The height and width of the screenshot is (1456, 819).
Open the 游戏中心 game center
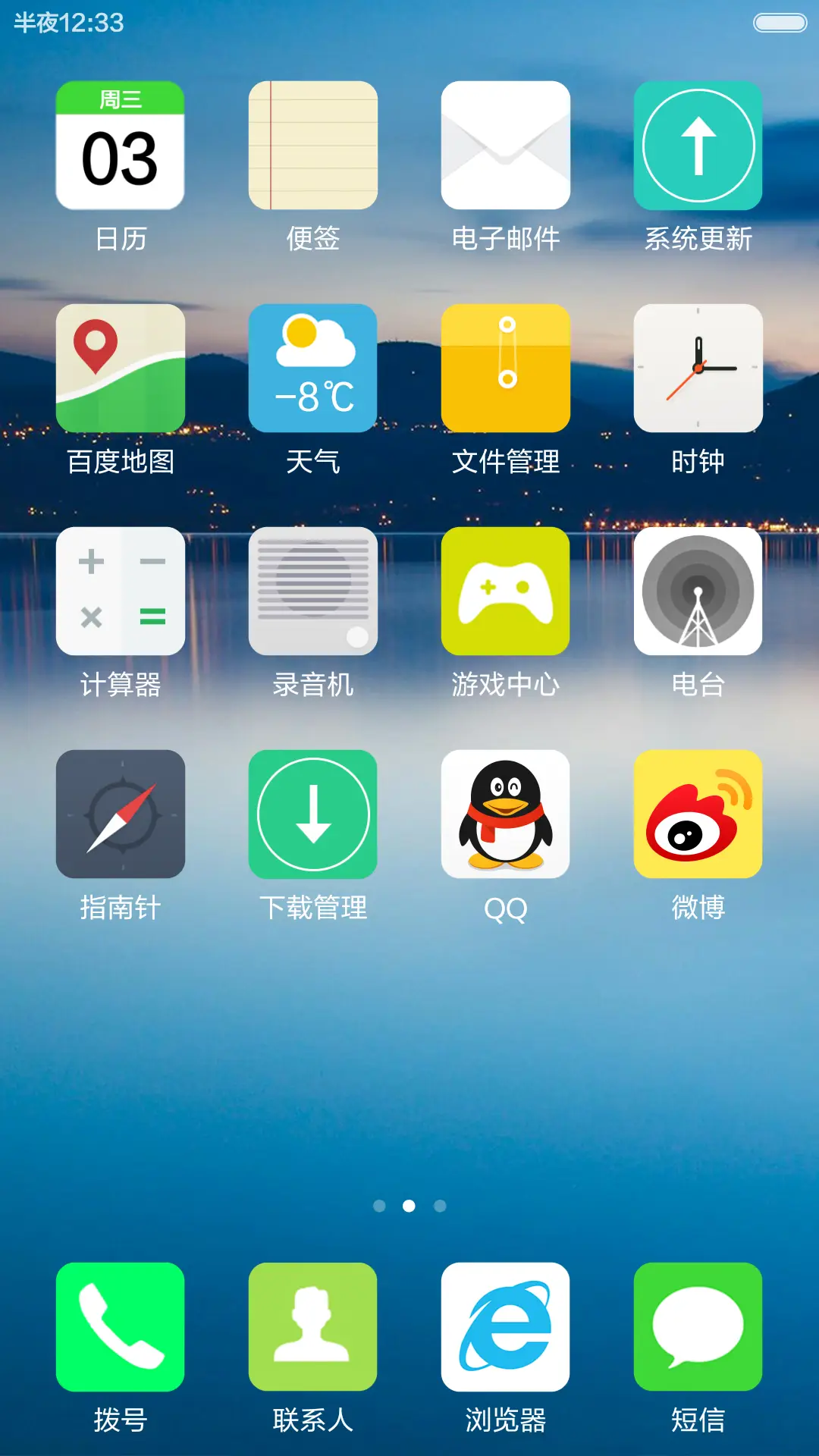(x=505, y=591)
